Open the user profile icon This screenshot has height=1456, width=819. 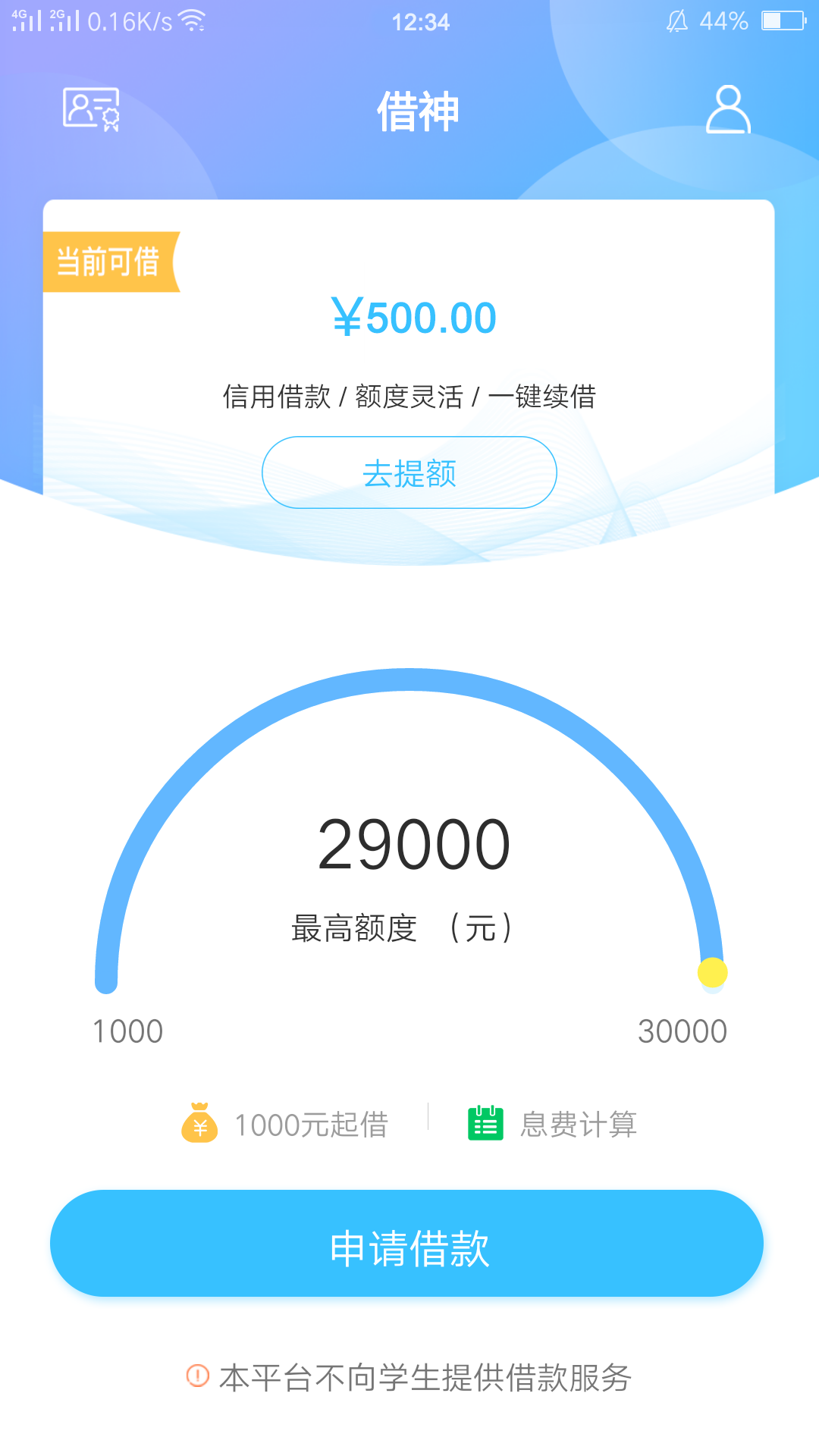728,109
